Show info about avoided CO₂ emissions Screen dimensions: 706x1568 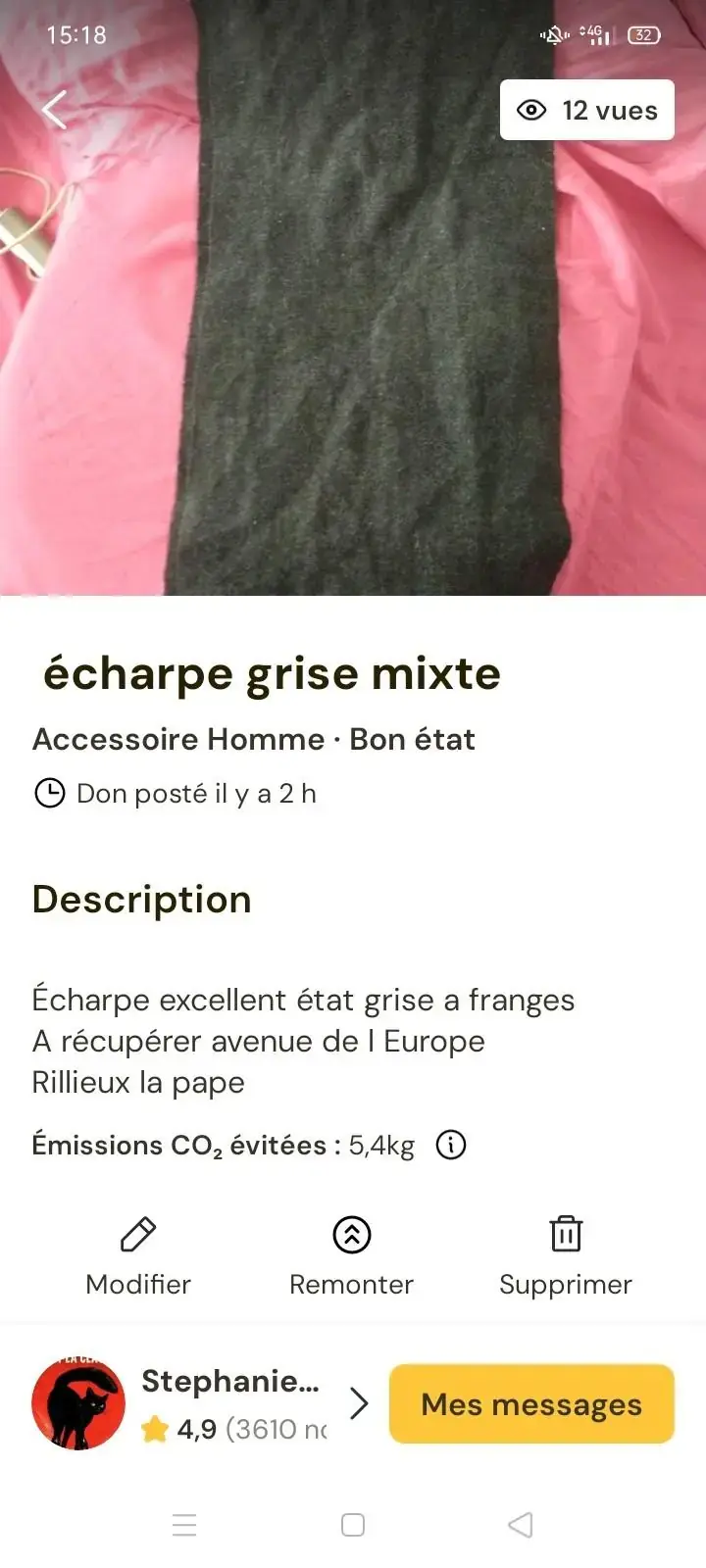tap(451, 1145)
